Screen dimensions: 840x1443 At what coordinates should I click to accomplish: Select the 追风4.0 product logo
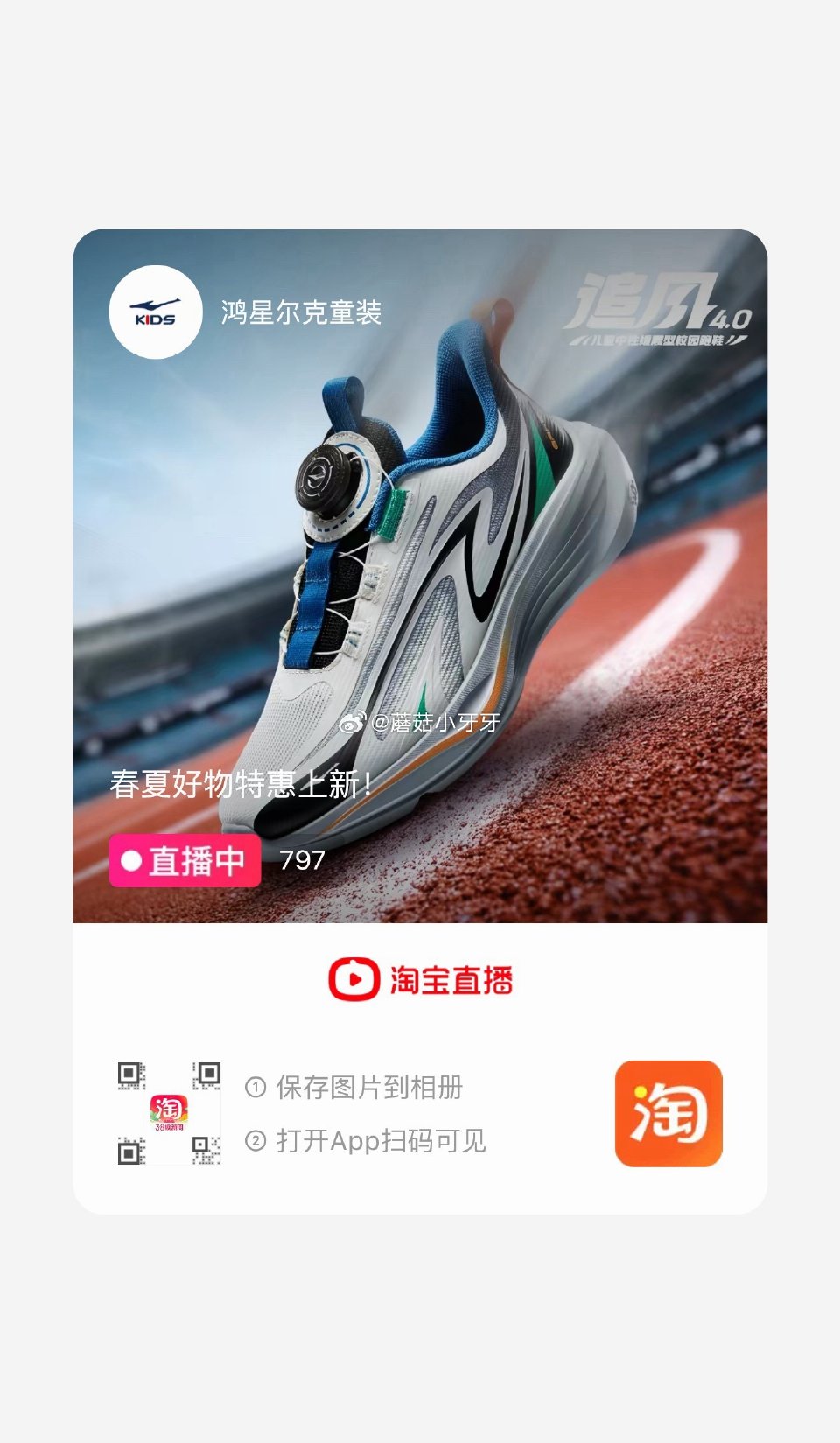click(663, 311)
